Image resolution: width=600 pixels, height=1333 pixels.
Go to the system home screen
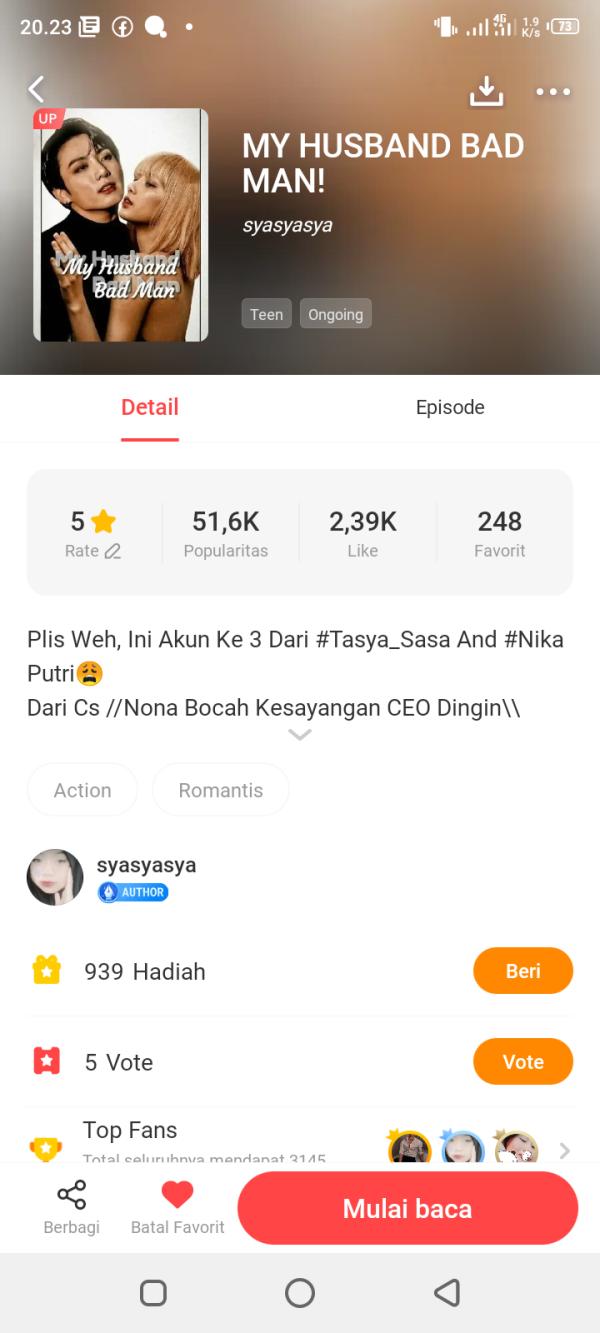pos(300,1293)
